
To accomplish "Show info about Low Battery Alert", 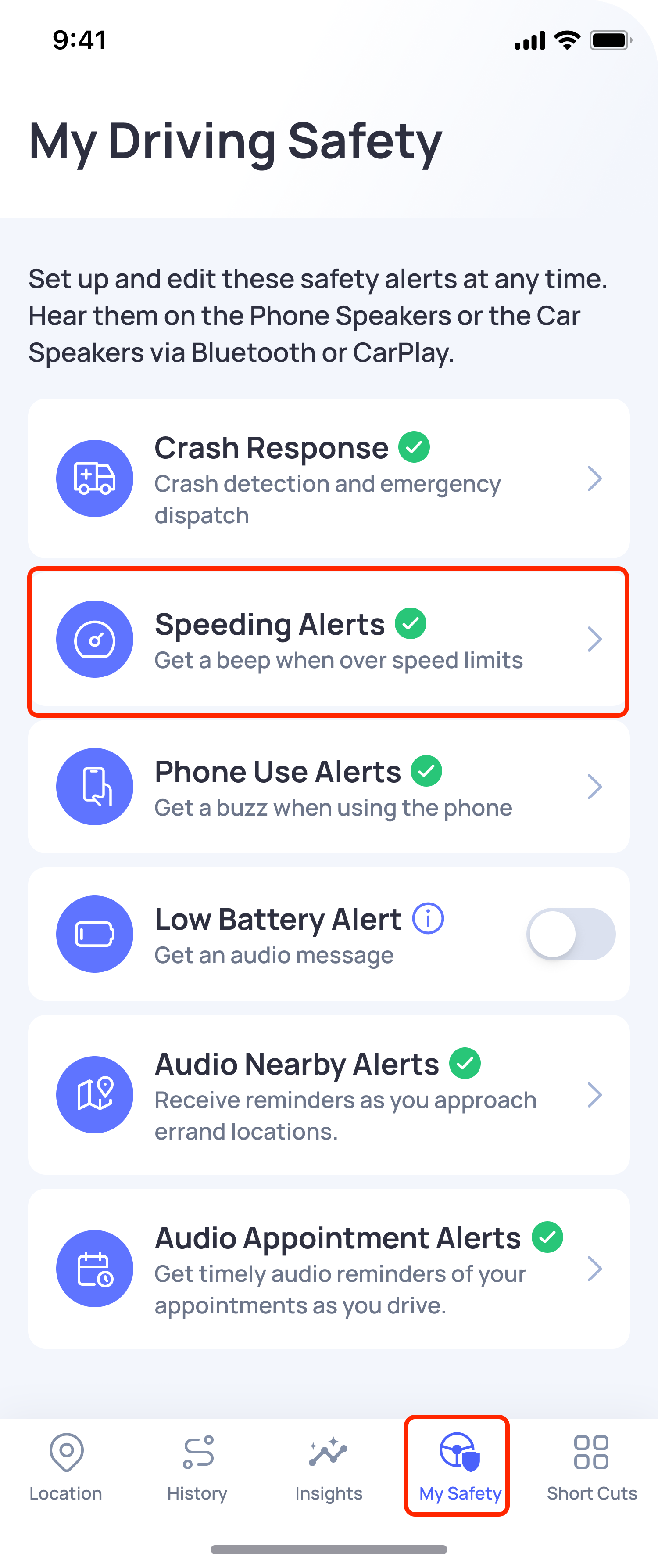I will point(428,918).
